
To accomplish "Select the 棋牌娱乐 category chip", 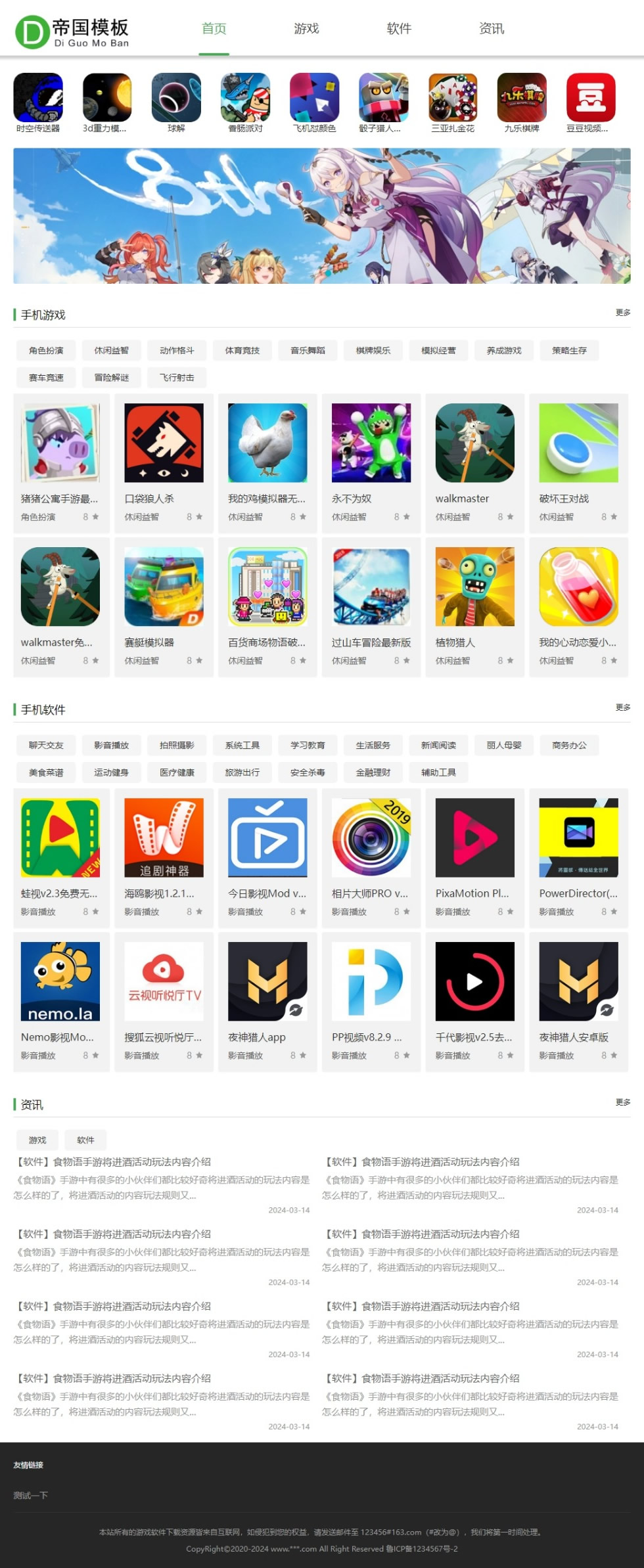I will (x=373, y=351).
